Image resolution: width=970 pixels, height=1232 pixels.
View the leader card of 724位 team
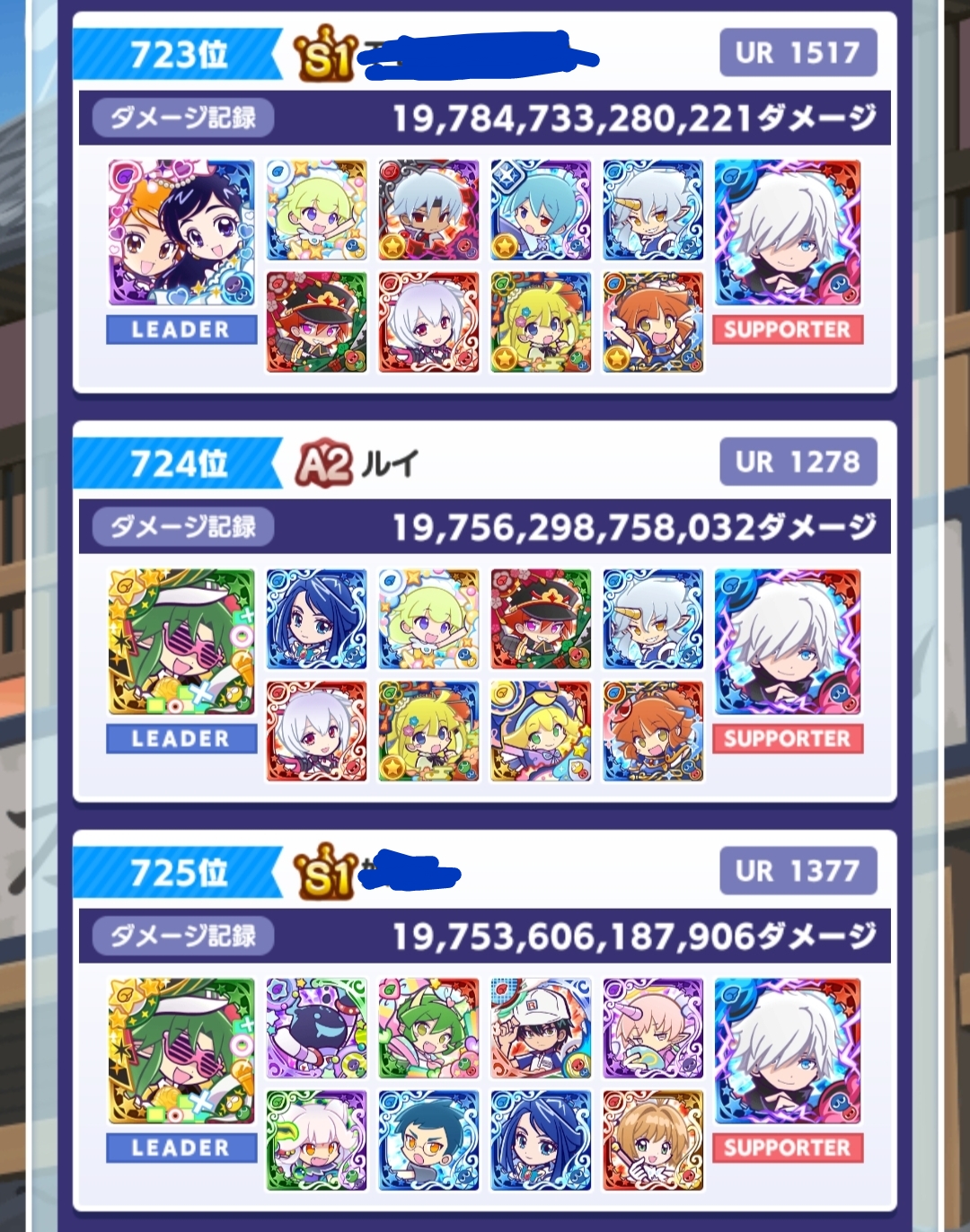pos(181,642)
